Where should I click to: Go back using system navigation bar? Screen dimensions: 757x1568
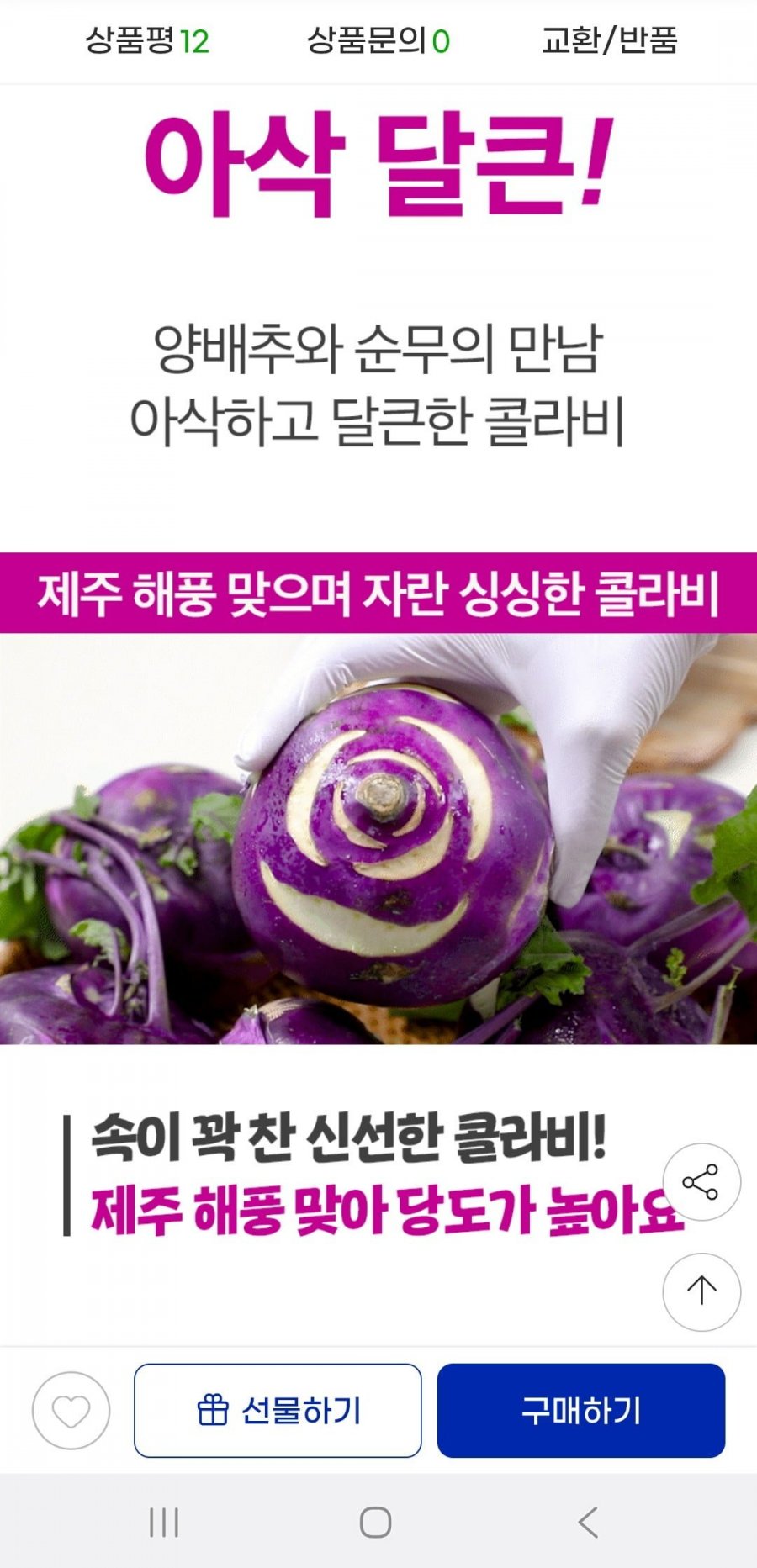(589, 1522)
